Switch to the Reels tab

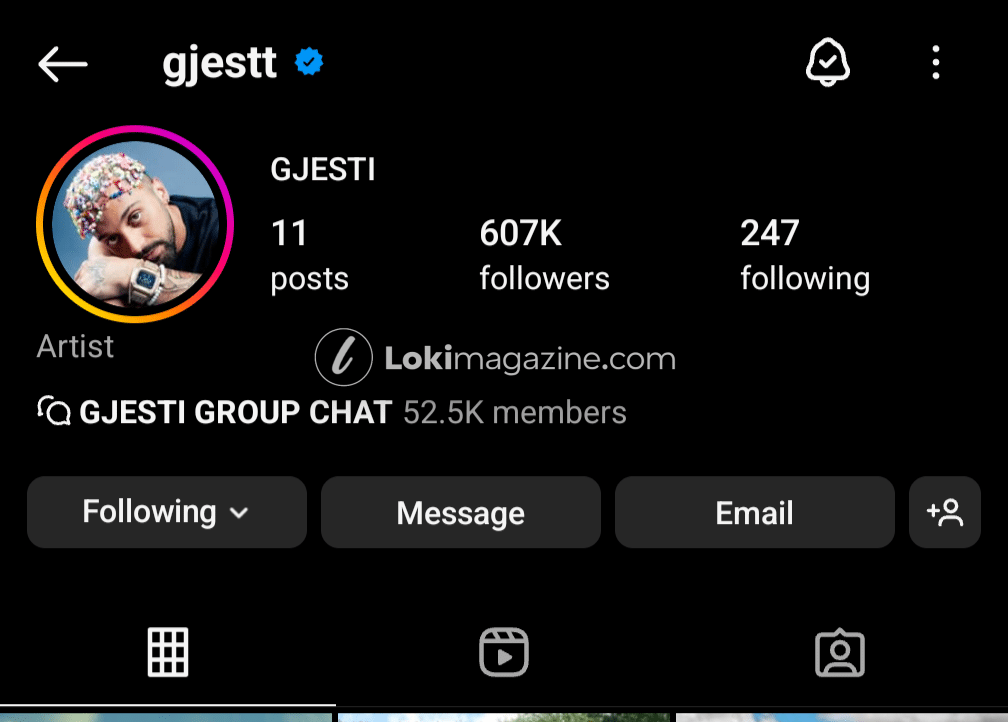point(504,653)
